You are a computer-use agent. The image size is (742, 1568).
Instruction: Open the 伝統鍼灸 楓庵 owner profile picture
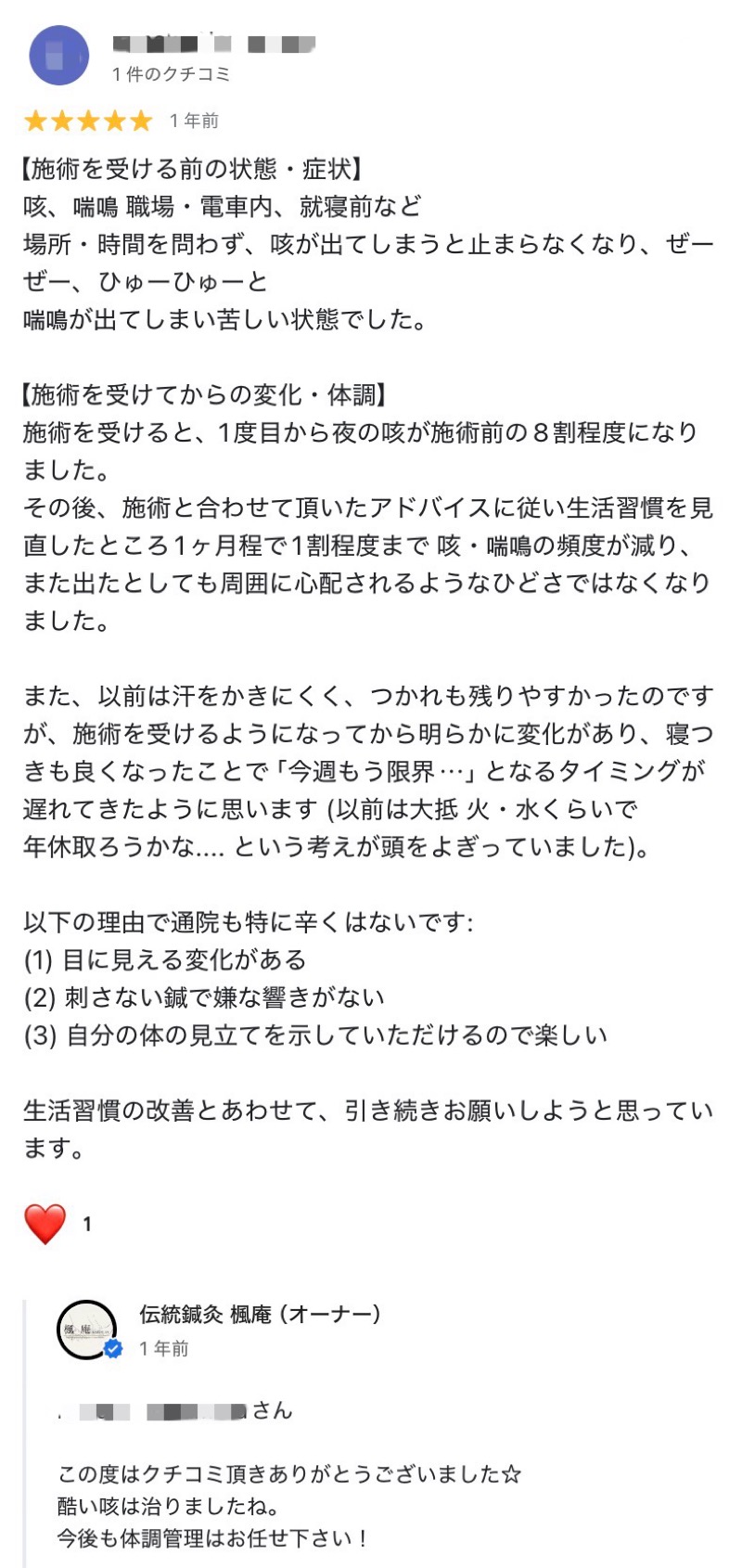[x=87, y=1330]
